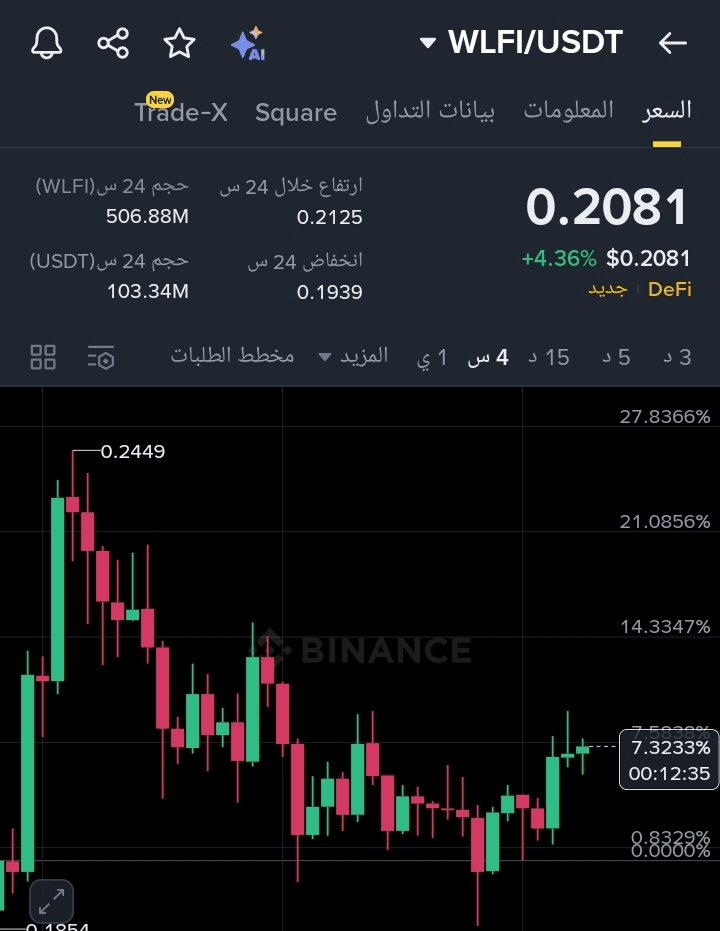This screenshot has height=931, width=720.
Task: Expand the chart to fullscreen
Action: pos(51,901)
